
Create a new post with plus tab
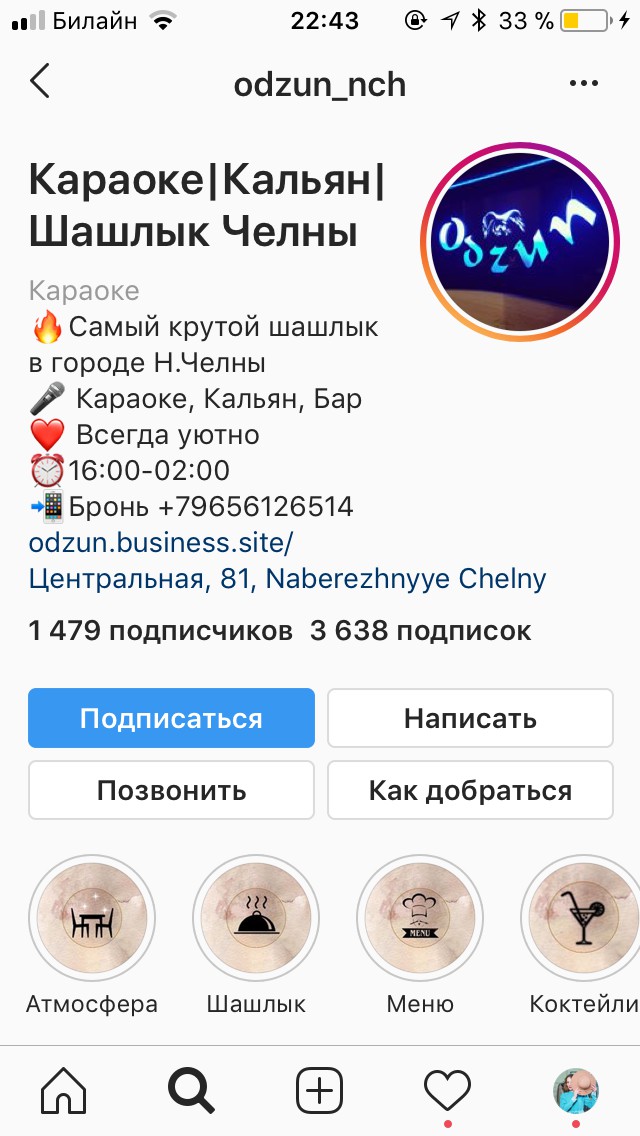[319, 1090]
